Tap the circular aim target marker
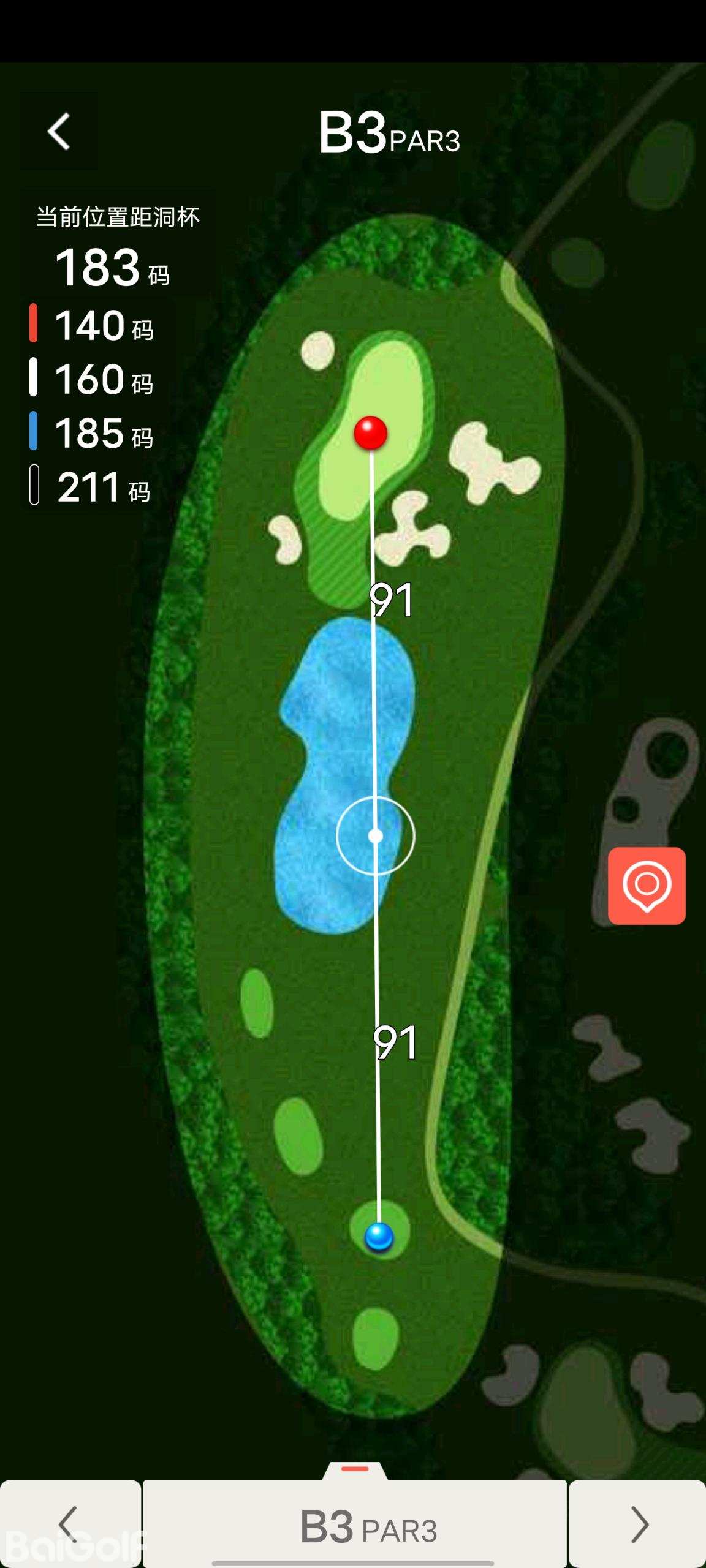The height and width of the screenshot is (1568, 706). click(376, 835)
